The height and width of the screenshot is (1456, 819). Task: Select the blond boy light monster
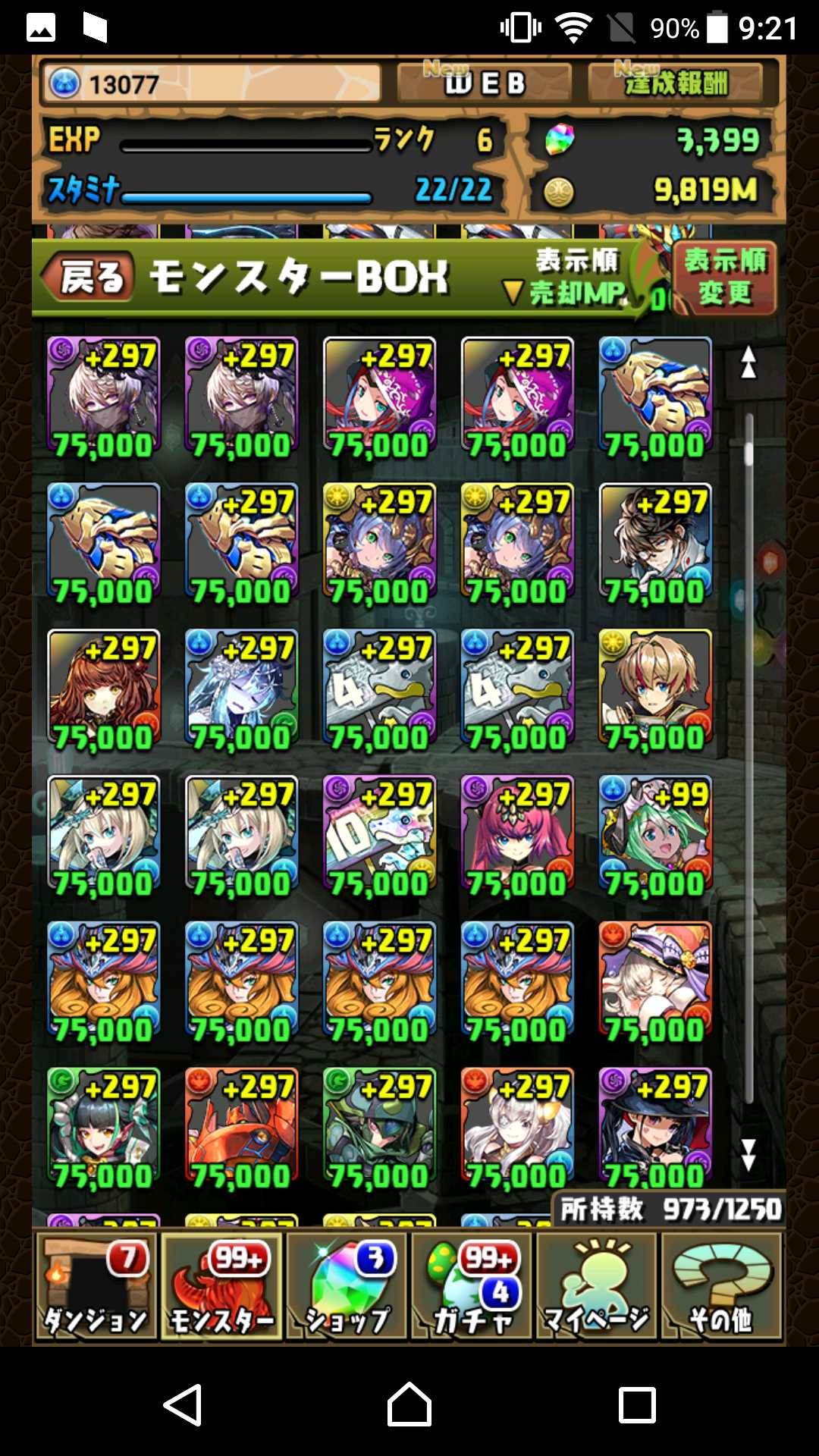pos(655,689)
